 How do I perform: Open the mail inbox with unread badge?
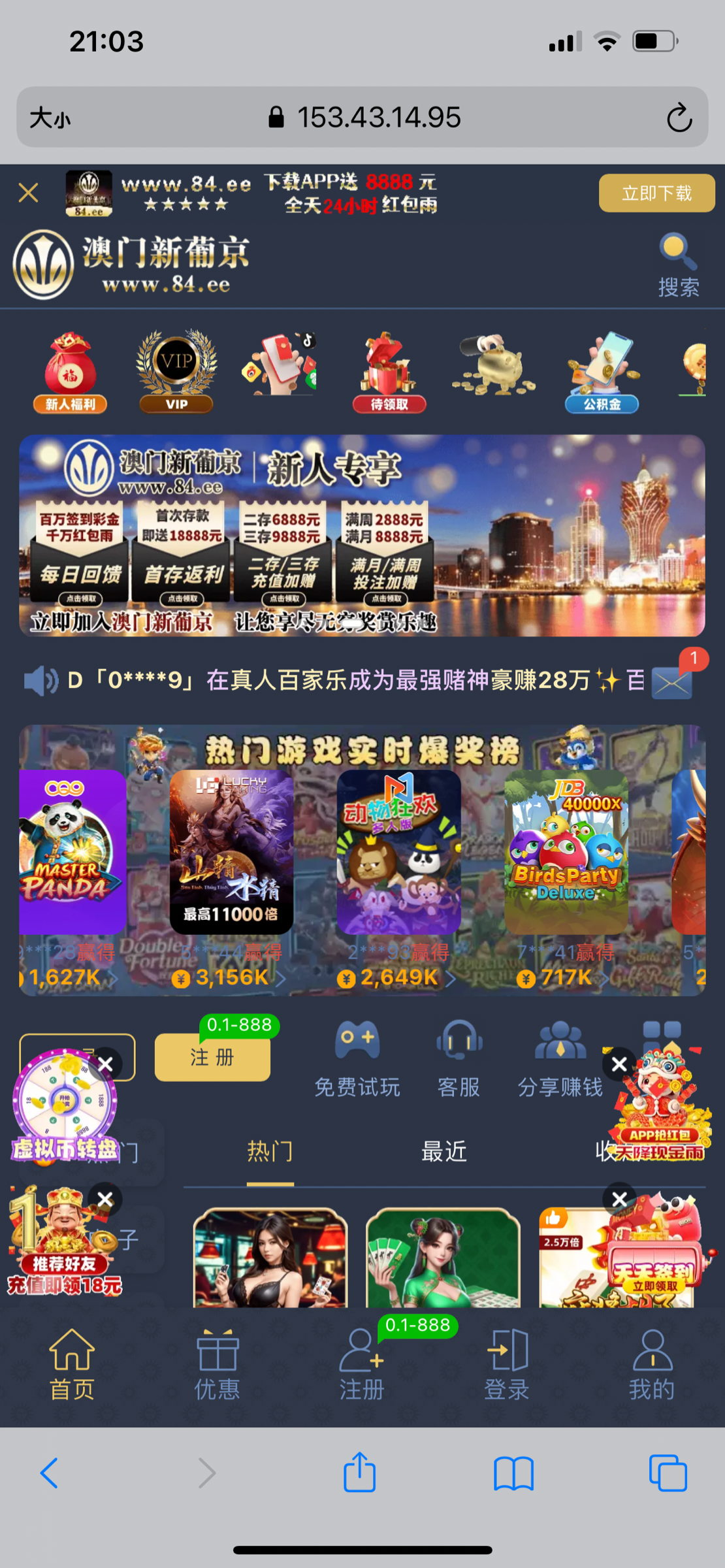(x=673, y=681)
